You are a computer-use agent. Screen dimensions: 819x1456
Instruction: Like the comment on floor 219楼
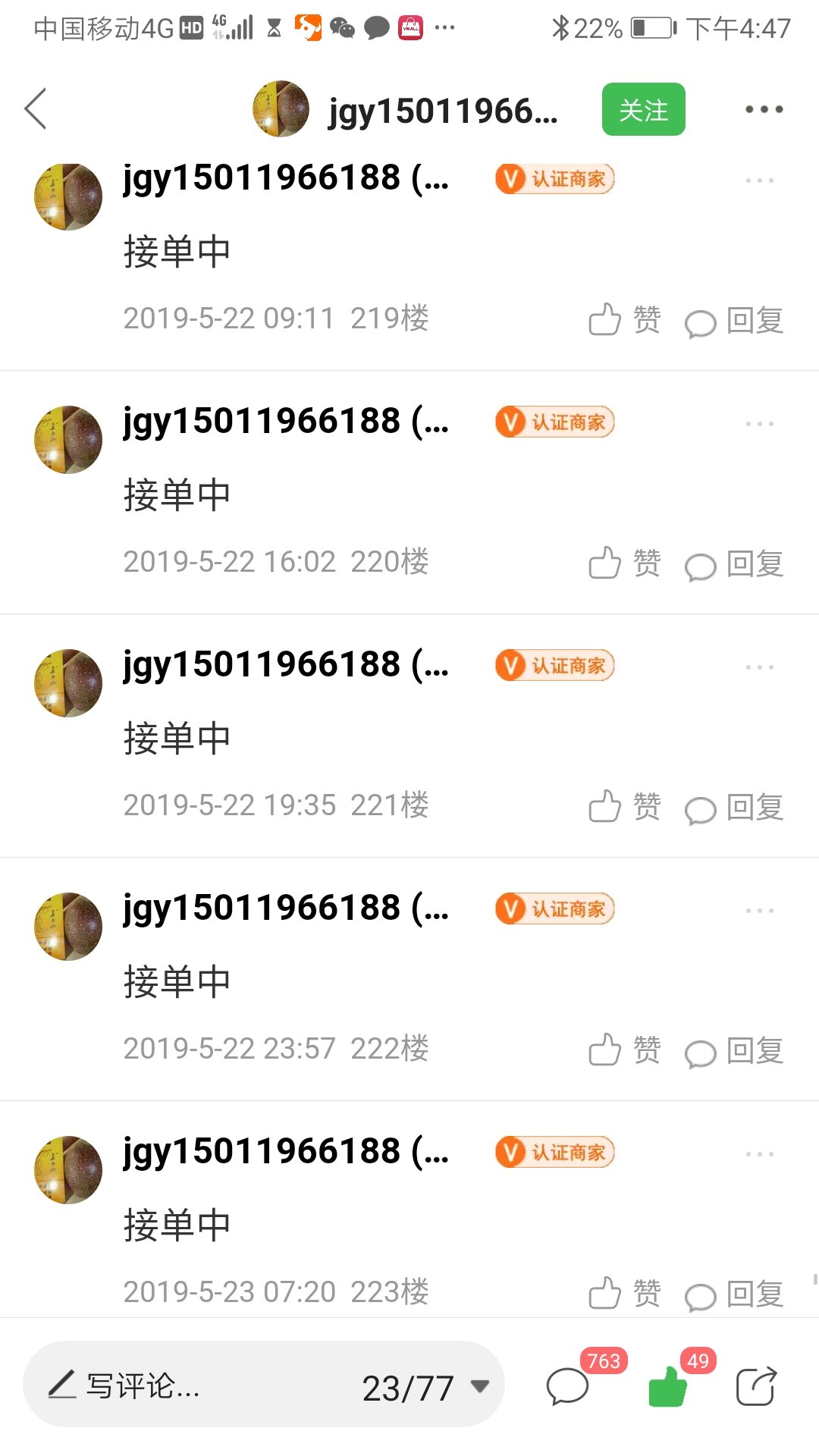pyautogui.click(x=624, y=320)
